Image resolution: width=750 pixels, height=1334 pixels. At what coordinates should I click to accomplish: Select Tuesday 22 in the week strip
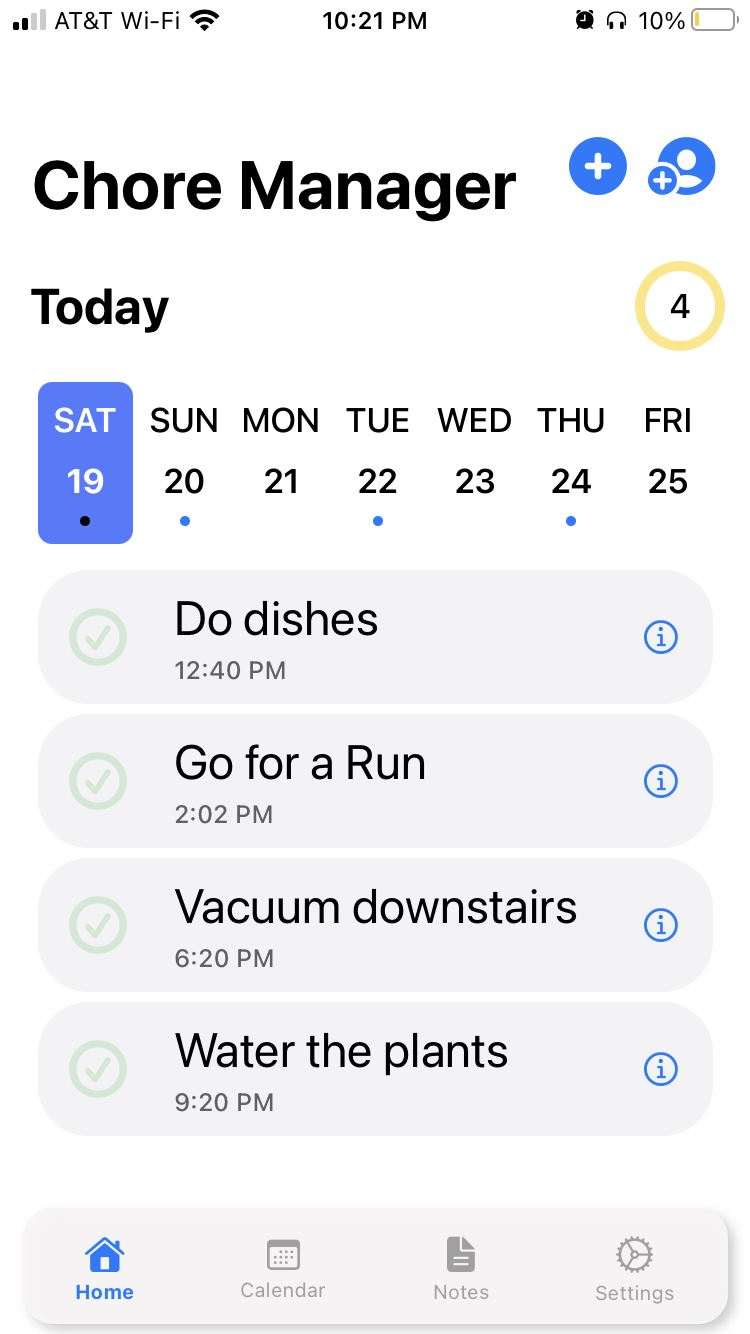coord(378,462)
